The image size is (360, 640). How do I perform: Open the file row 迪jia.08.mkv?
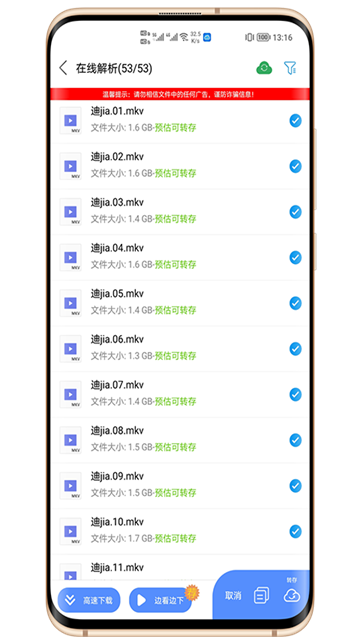180,440
